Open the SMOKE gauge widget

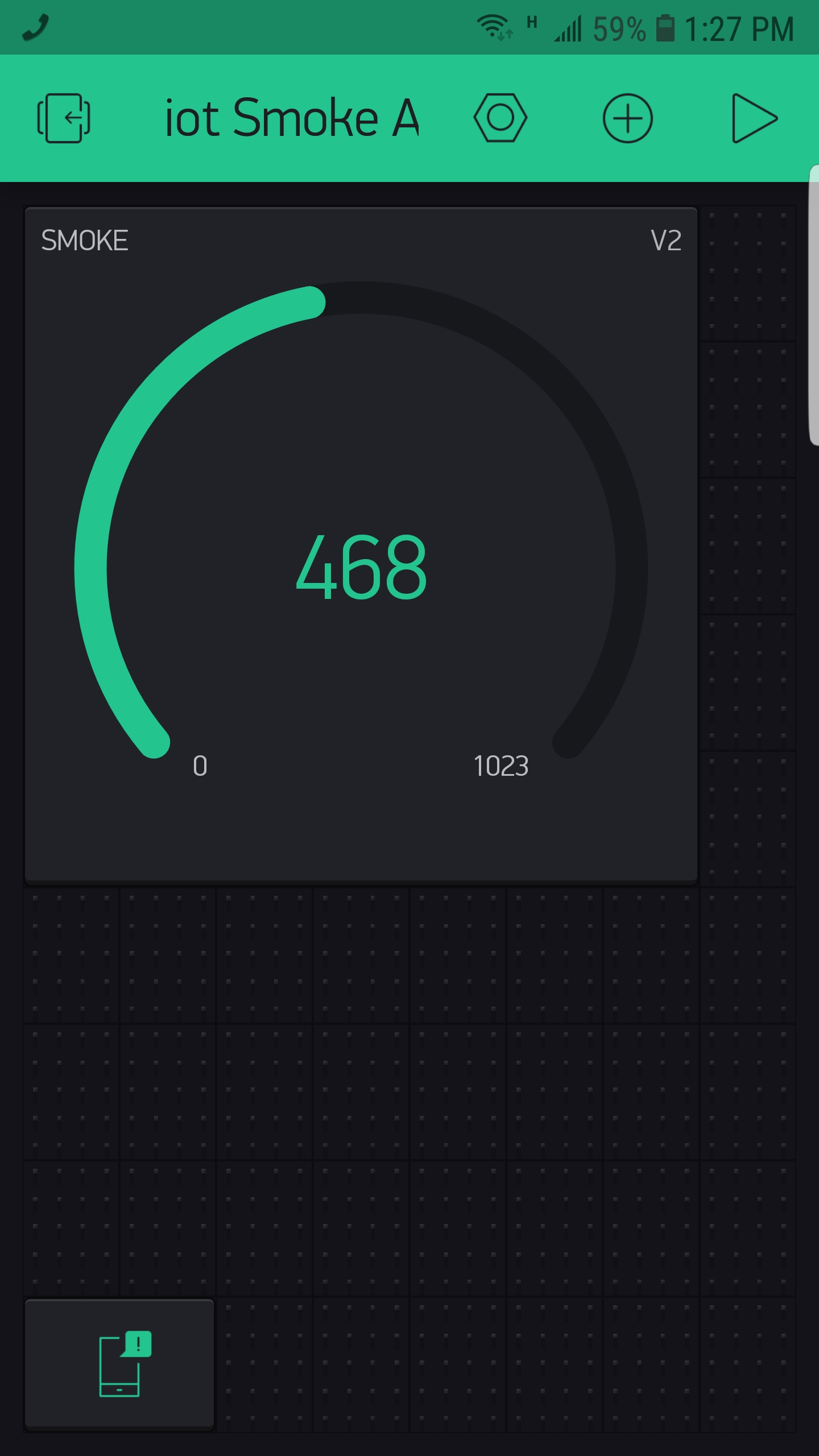tap(361, 545)
